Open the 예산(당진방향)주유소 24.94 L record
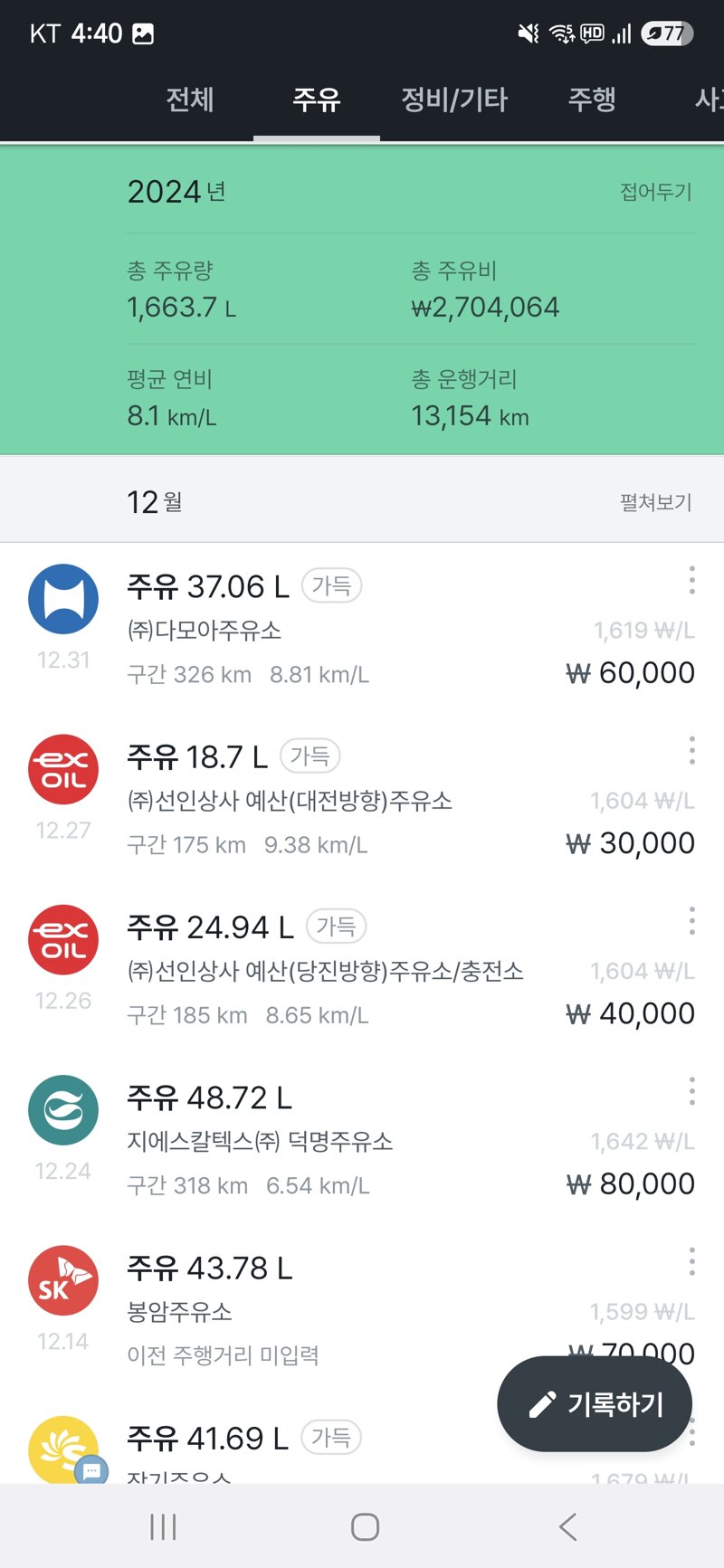The height and width of the screenshot is (1568, 724). (362, 969)
